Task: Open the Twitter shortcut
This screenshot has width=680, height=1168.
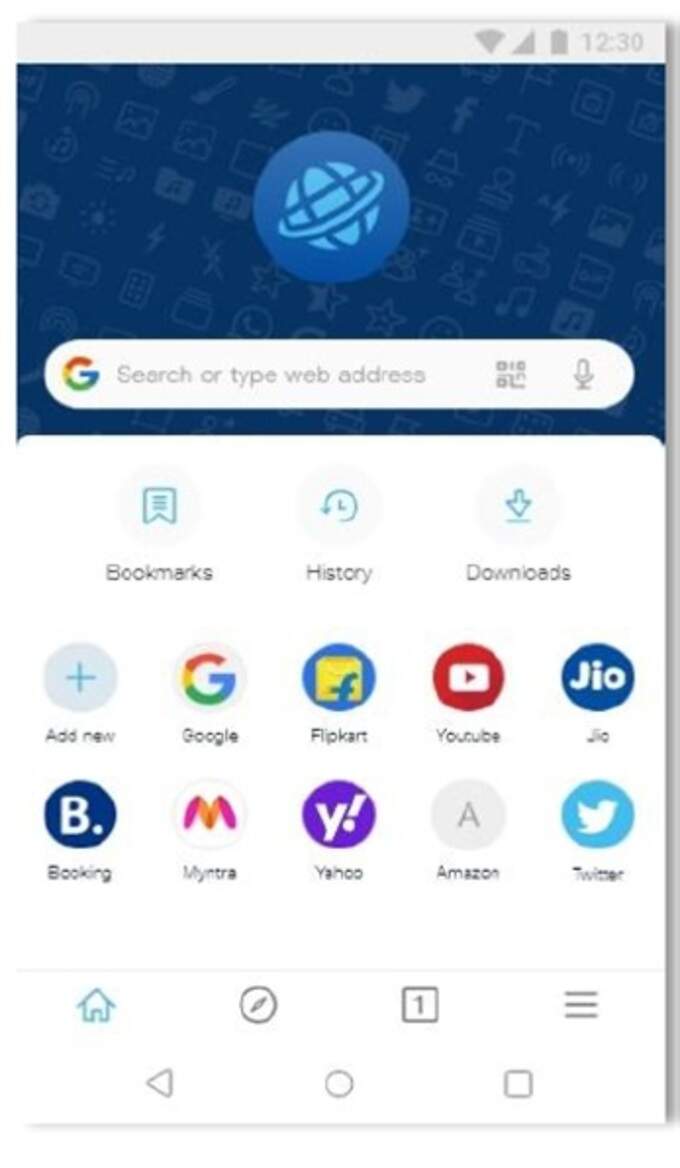Action: [597, 815]
